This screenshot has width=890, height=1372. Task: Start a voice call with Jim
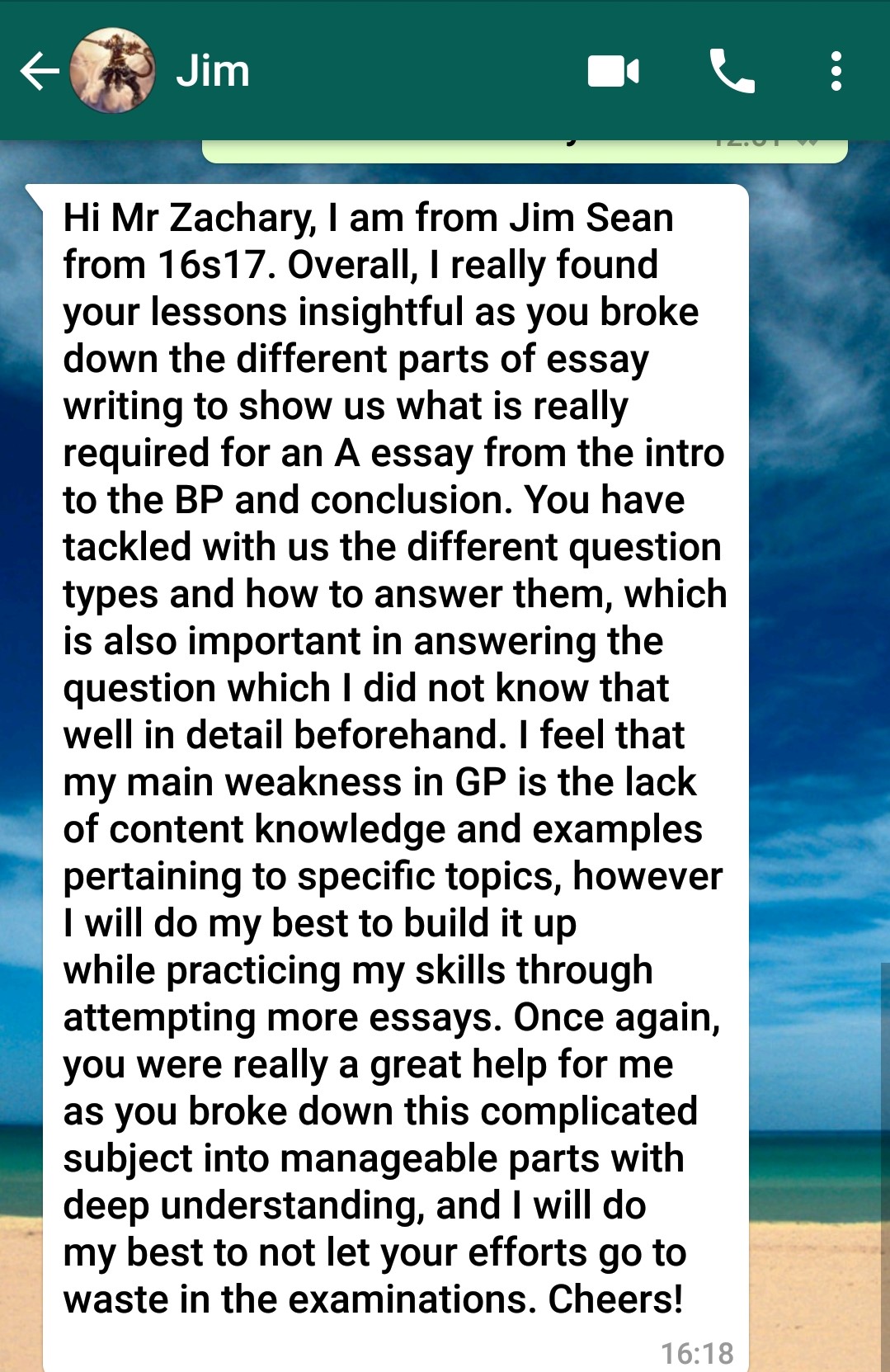732,71
